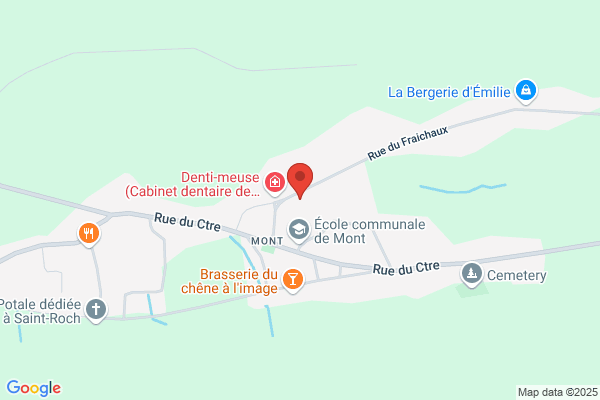Select Potale dédiée à Saint-Roch marker
600x400 pixels.
(x=96, y=310)
